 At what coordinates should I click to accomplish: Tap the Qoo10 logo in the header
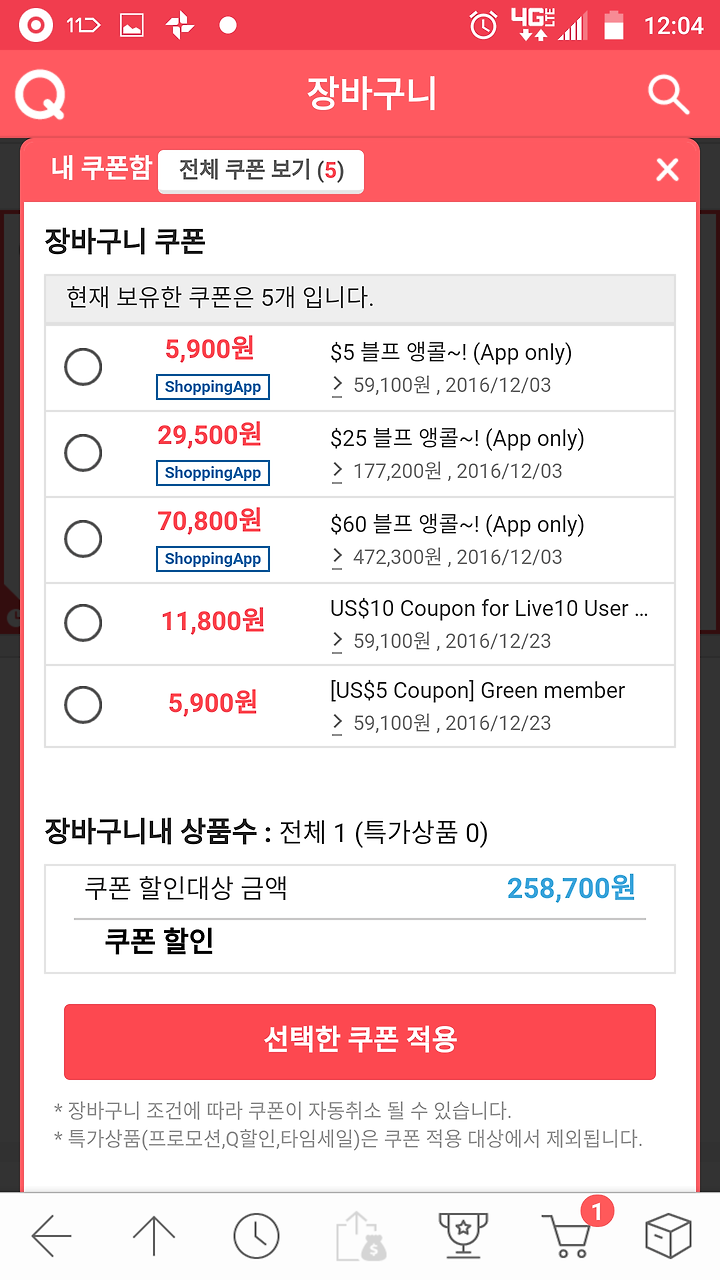pos(40,95)
